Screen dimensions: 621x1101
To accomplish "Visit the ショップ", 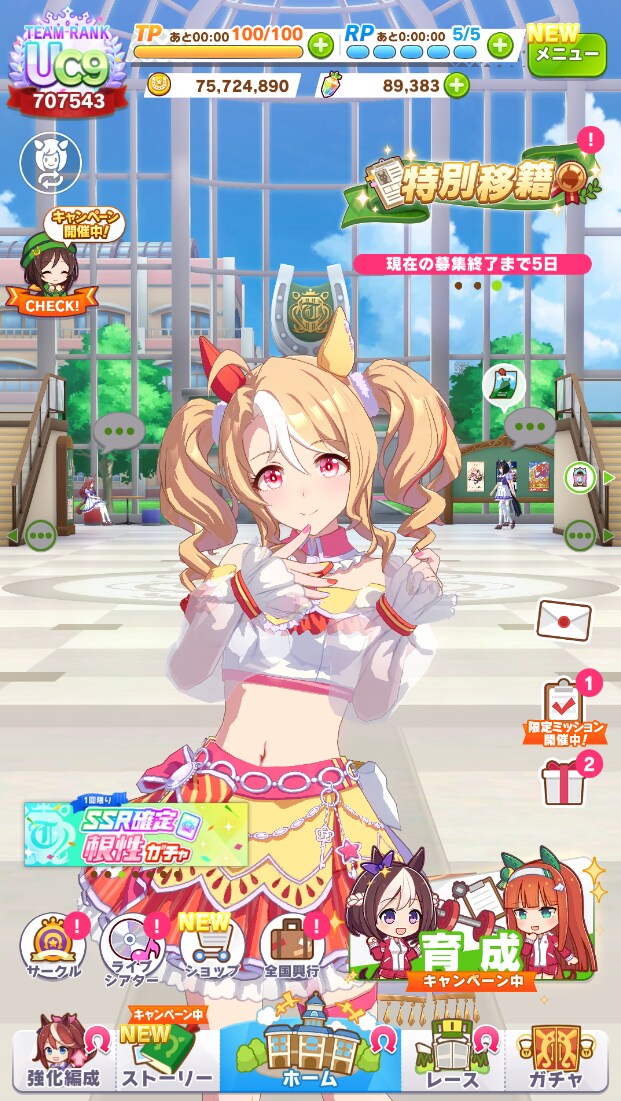I will point(211,950).
